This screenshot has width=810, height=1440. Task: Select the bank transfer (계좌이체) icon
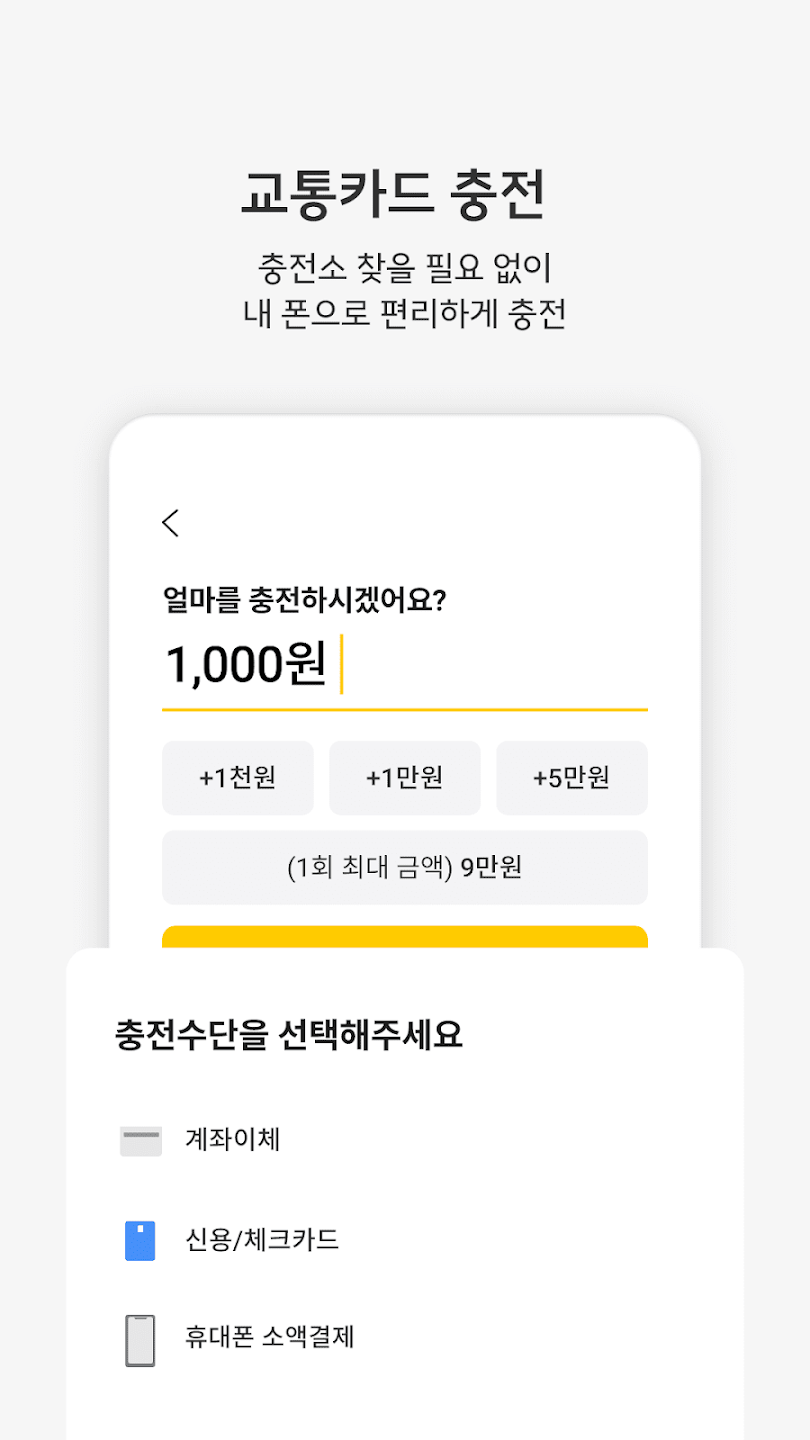[x=140, y=1140]
